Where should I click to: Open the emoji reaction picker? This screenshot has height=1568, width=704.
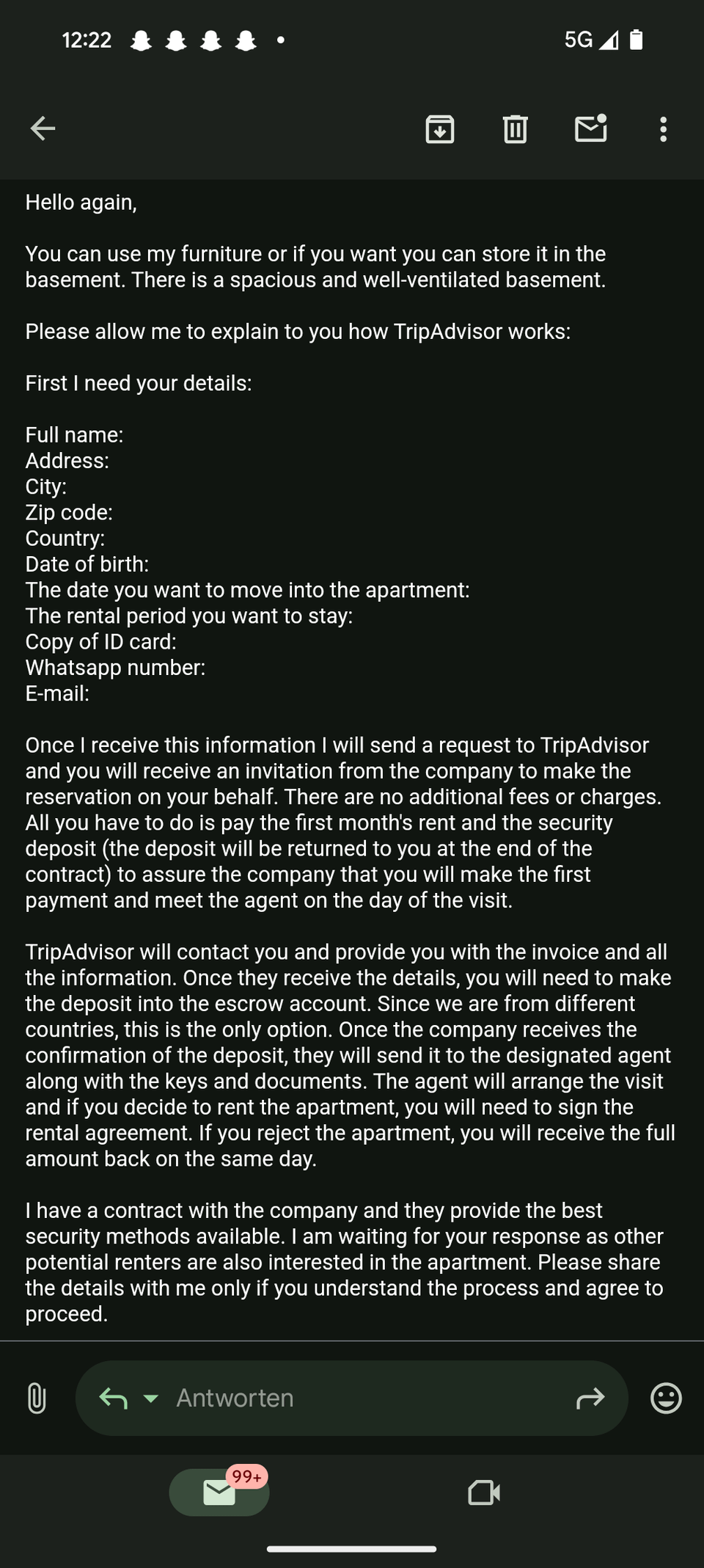(666, 1398)
